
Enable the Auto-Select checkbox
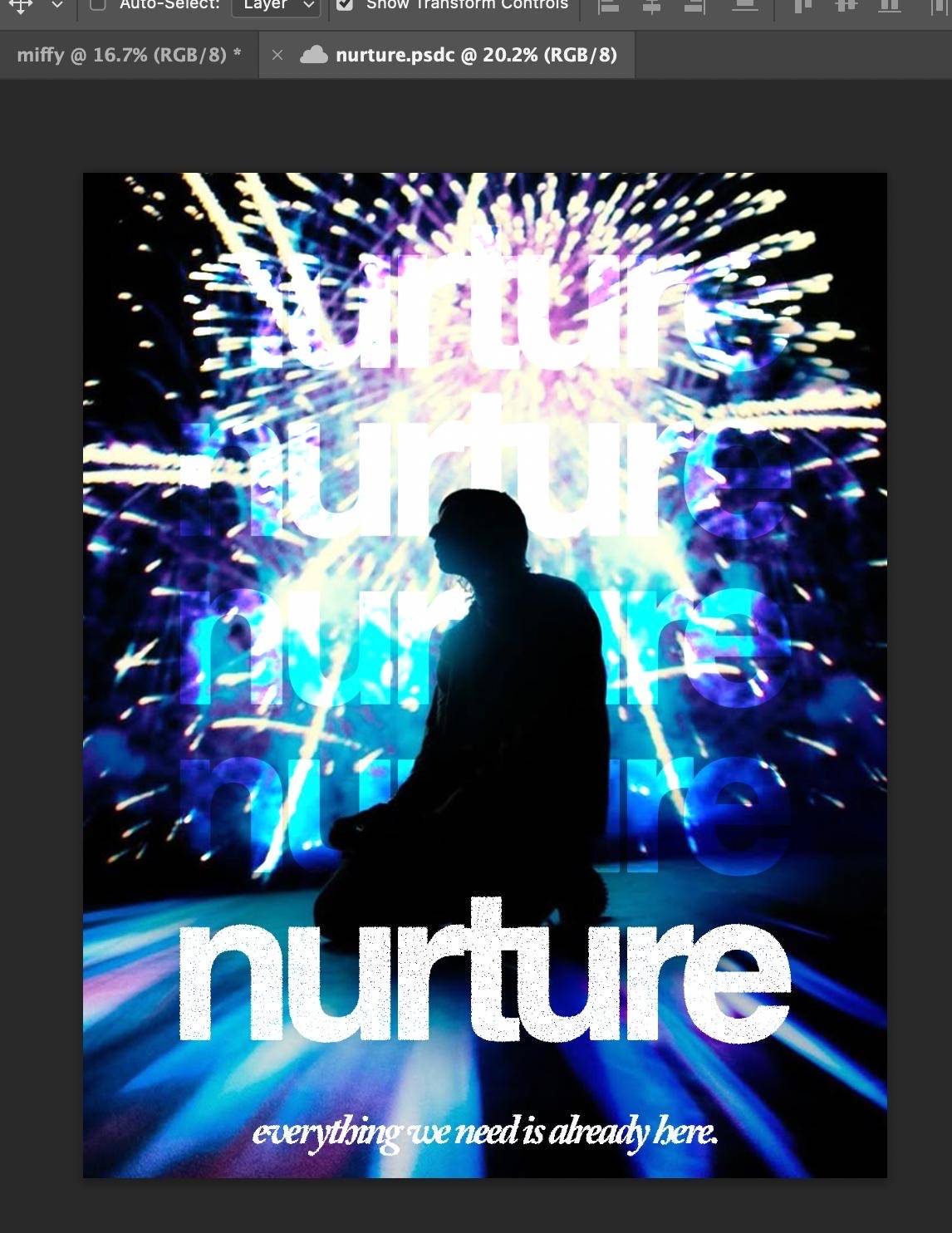[98, 5]
